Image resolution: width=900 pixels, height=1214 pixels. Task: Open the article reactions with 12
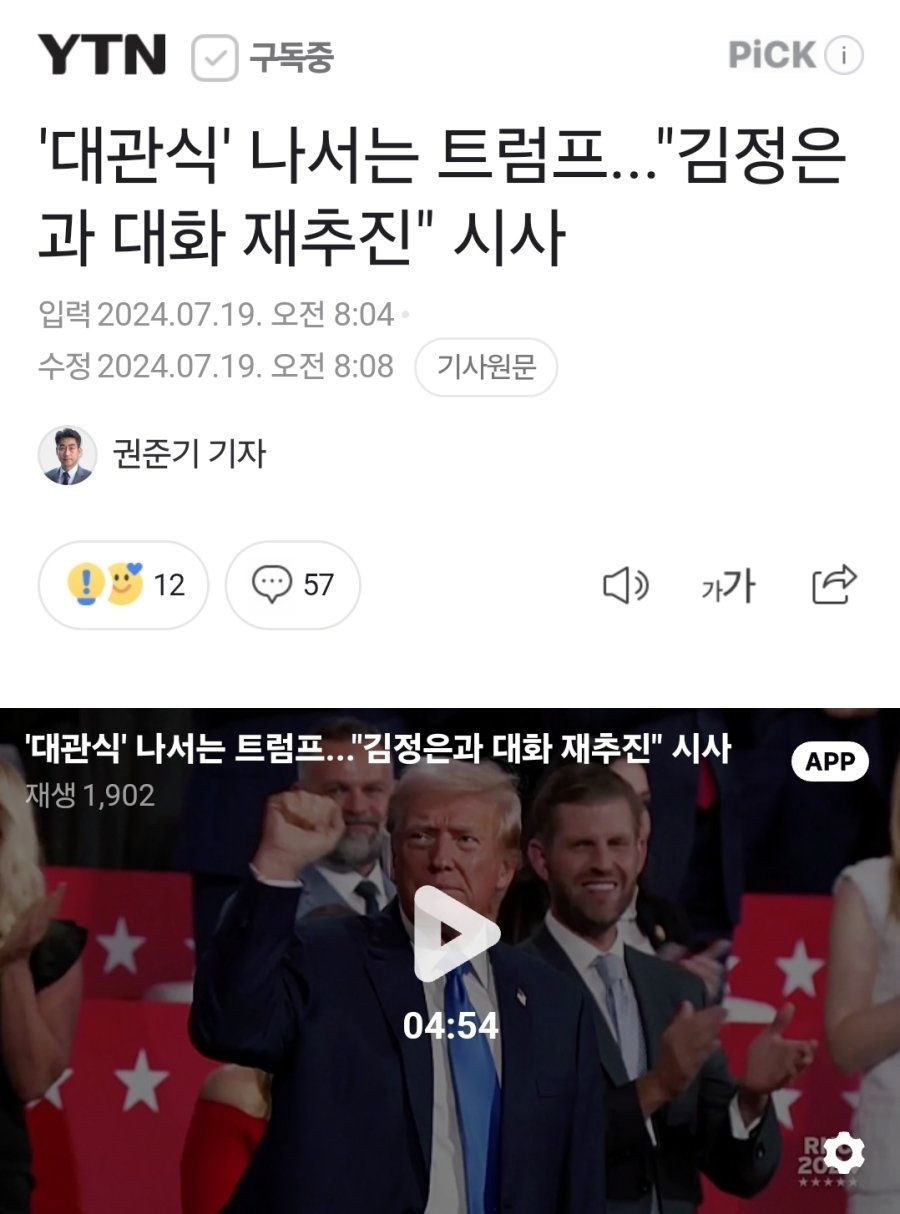(x=124, y=585)
